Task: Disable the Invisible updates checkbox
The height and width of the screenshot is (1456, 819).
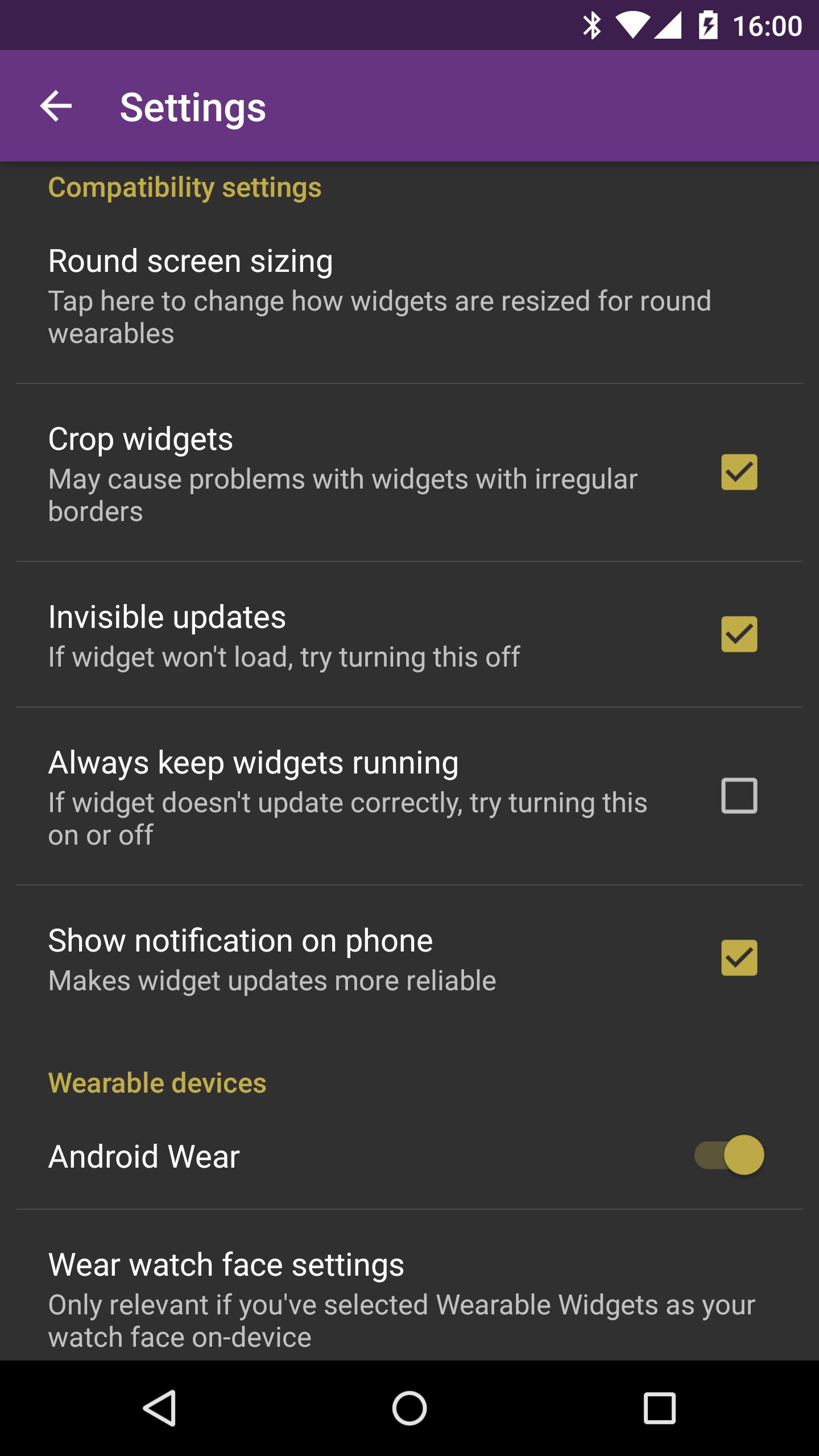Action: [x=739, y=634]
